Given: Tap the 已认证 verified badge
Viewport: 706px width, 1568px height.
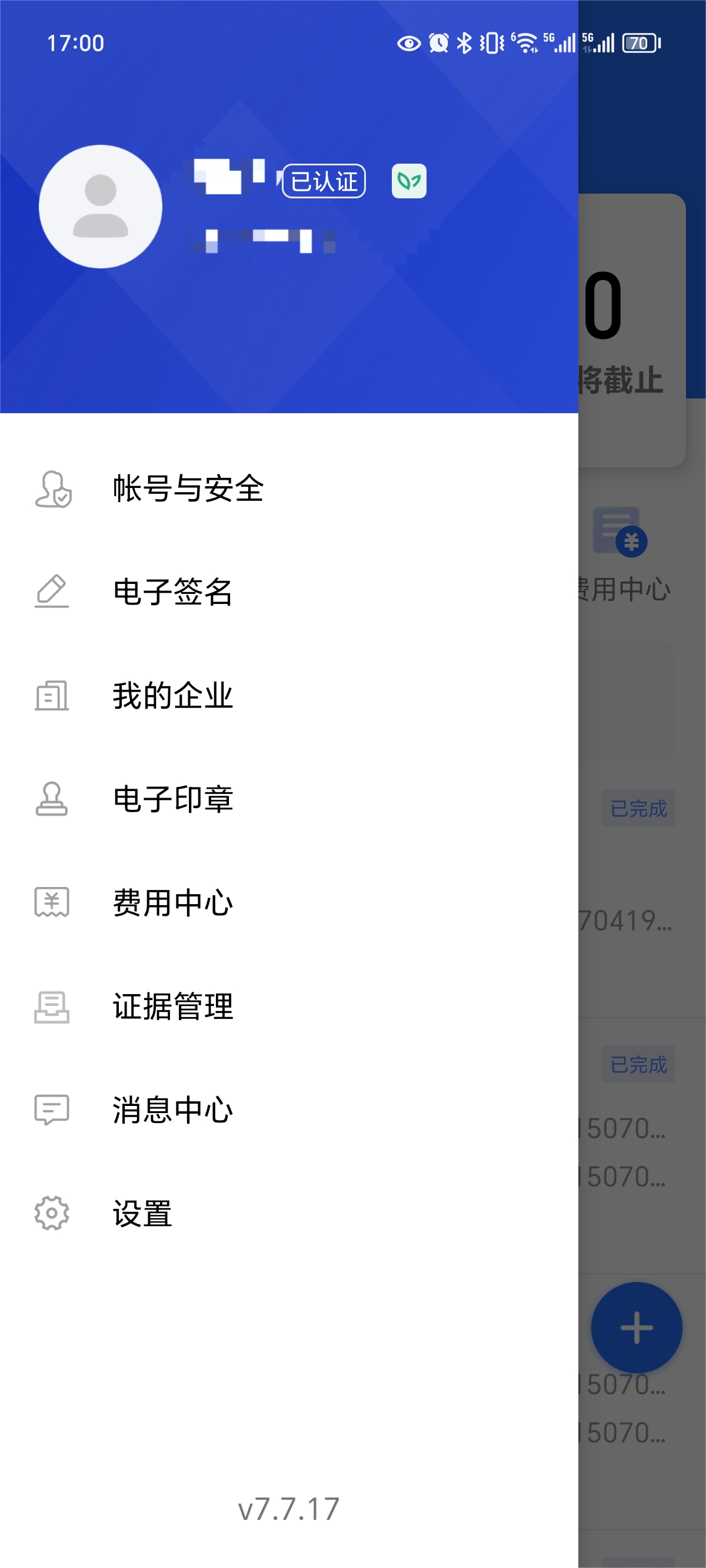Looking at the screenshot, I should click(324, 181).
